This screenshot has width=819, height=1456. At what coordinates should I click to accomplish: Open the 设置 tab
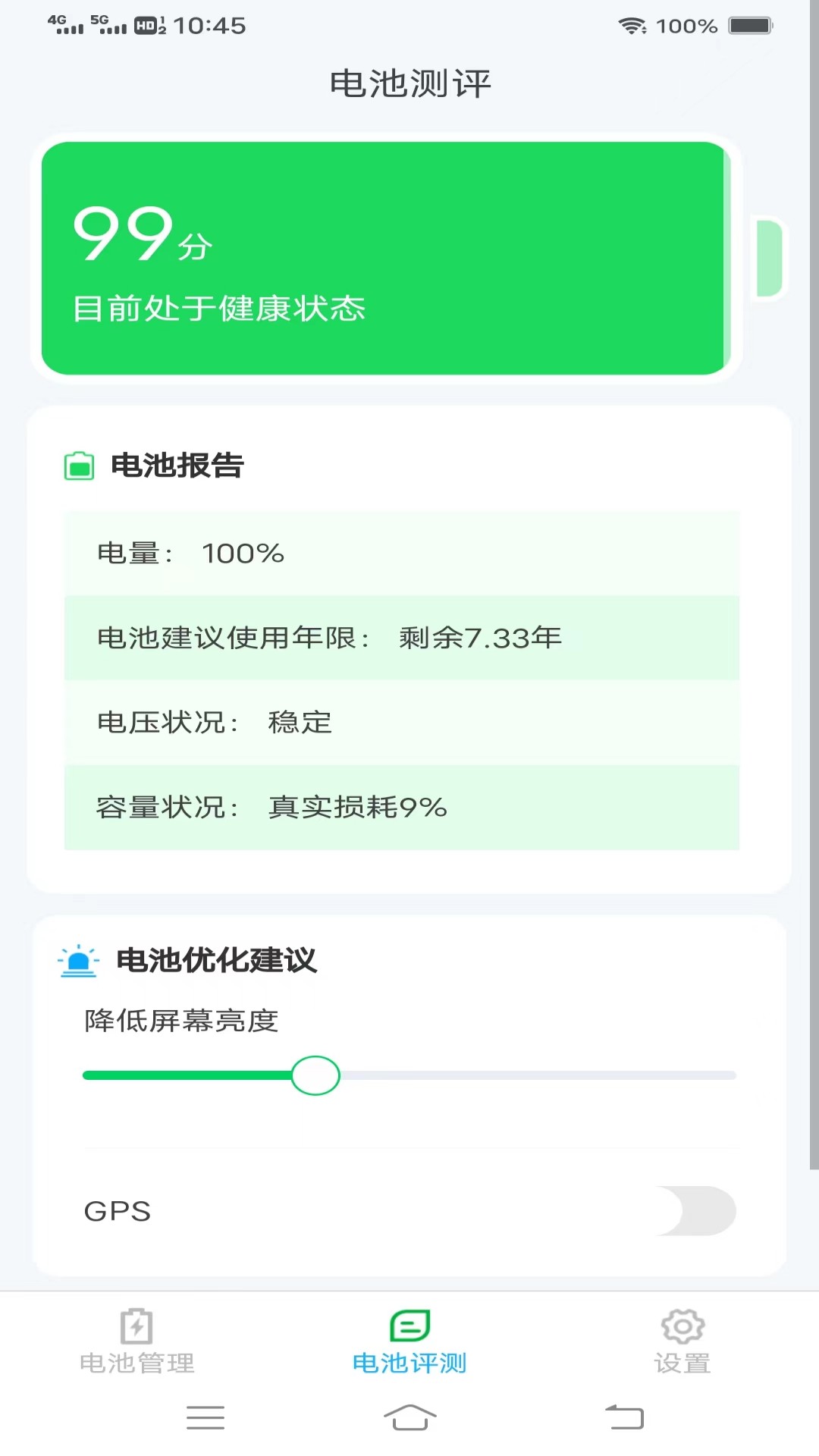point(682,1341)
